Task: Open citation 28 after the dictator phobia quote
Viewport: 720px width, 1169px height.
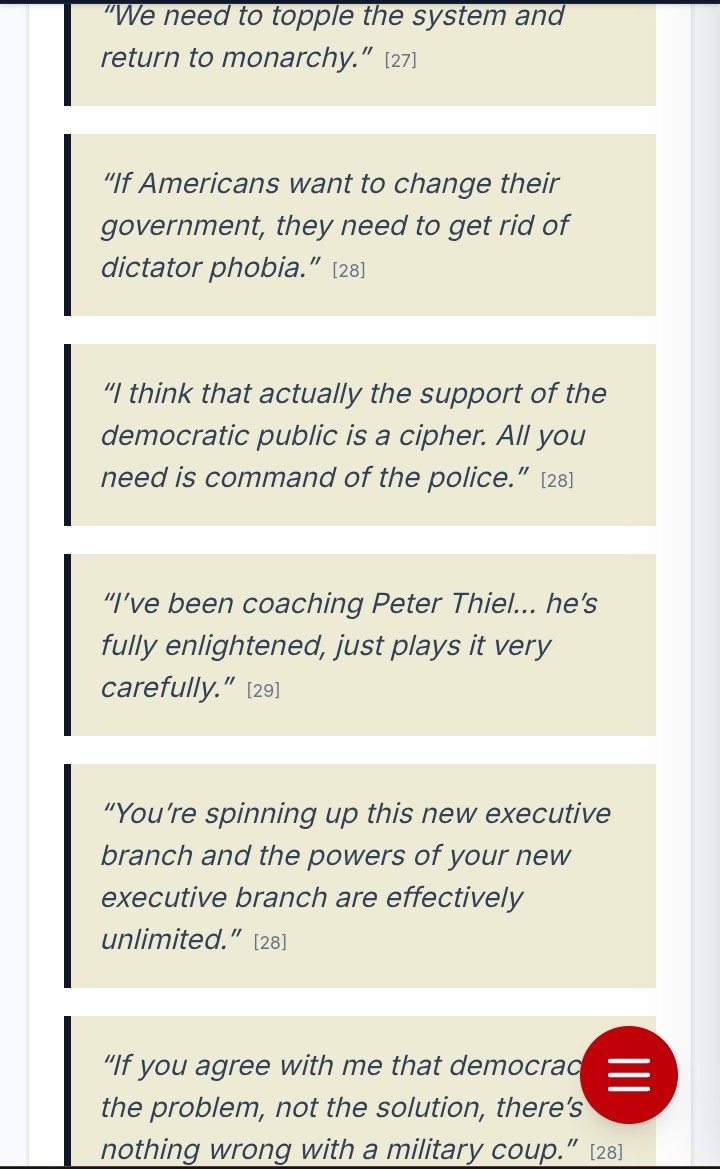Action: coord(349,271)
